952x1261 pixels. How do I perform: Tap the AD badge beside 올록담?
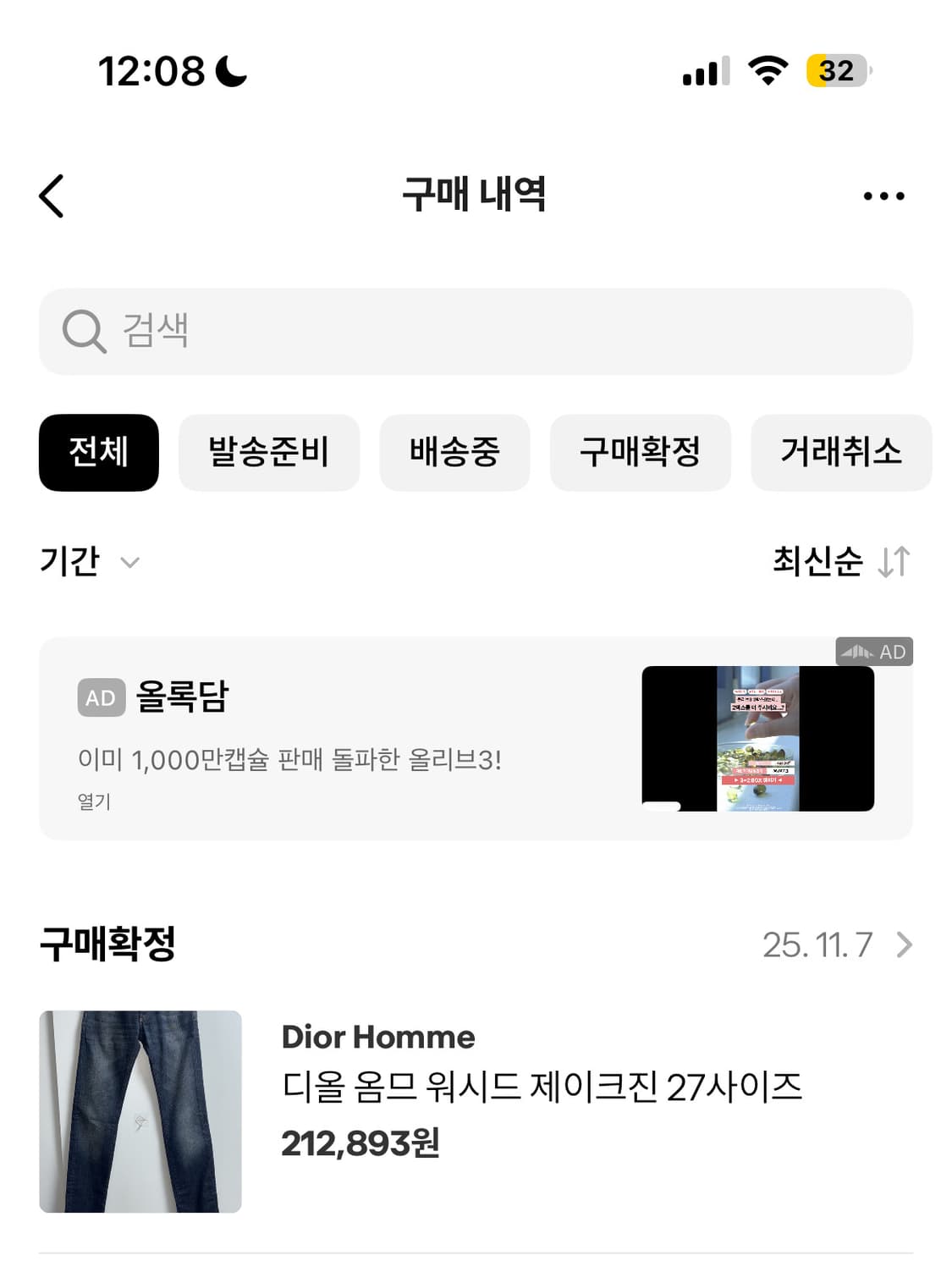coord(99,699)
